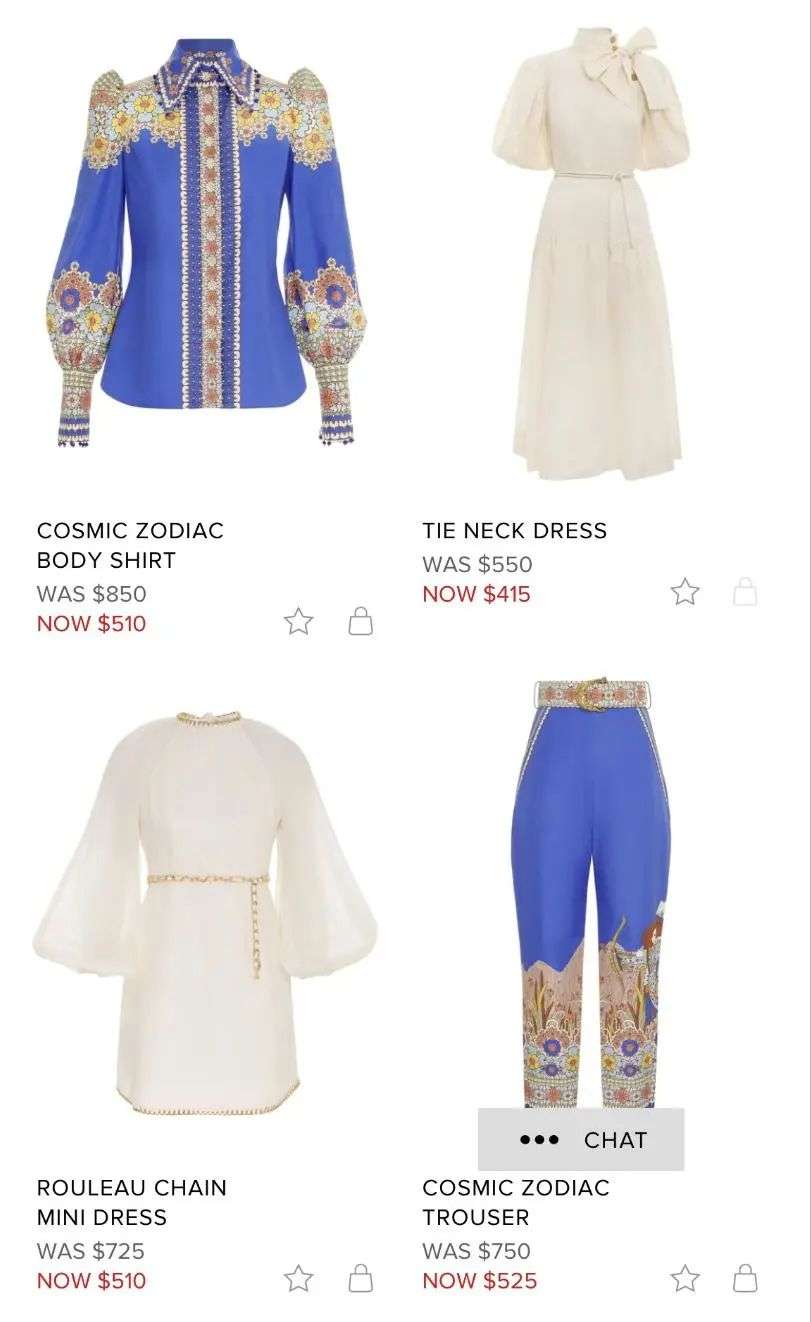Screen dimensions: 811x1322
Task: Open the Rouleau Chain Mini Dress product
Action: click(207, 910)
